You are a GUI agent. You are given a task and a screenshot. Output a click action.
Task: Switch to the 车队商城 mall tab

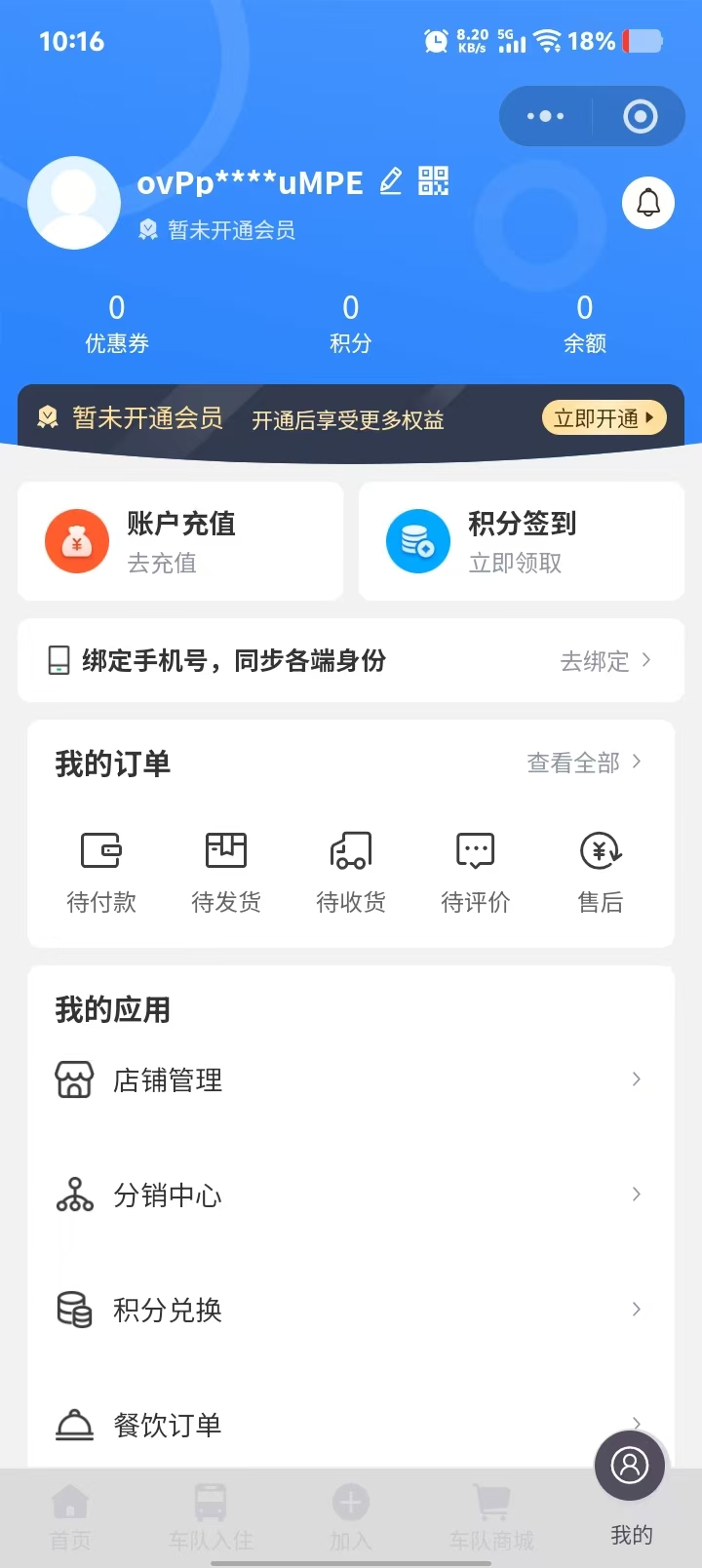491,1517
